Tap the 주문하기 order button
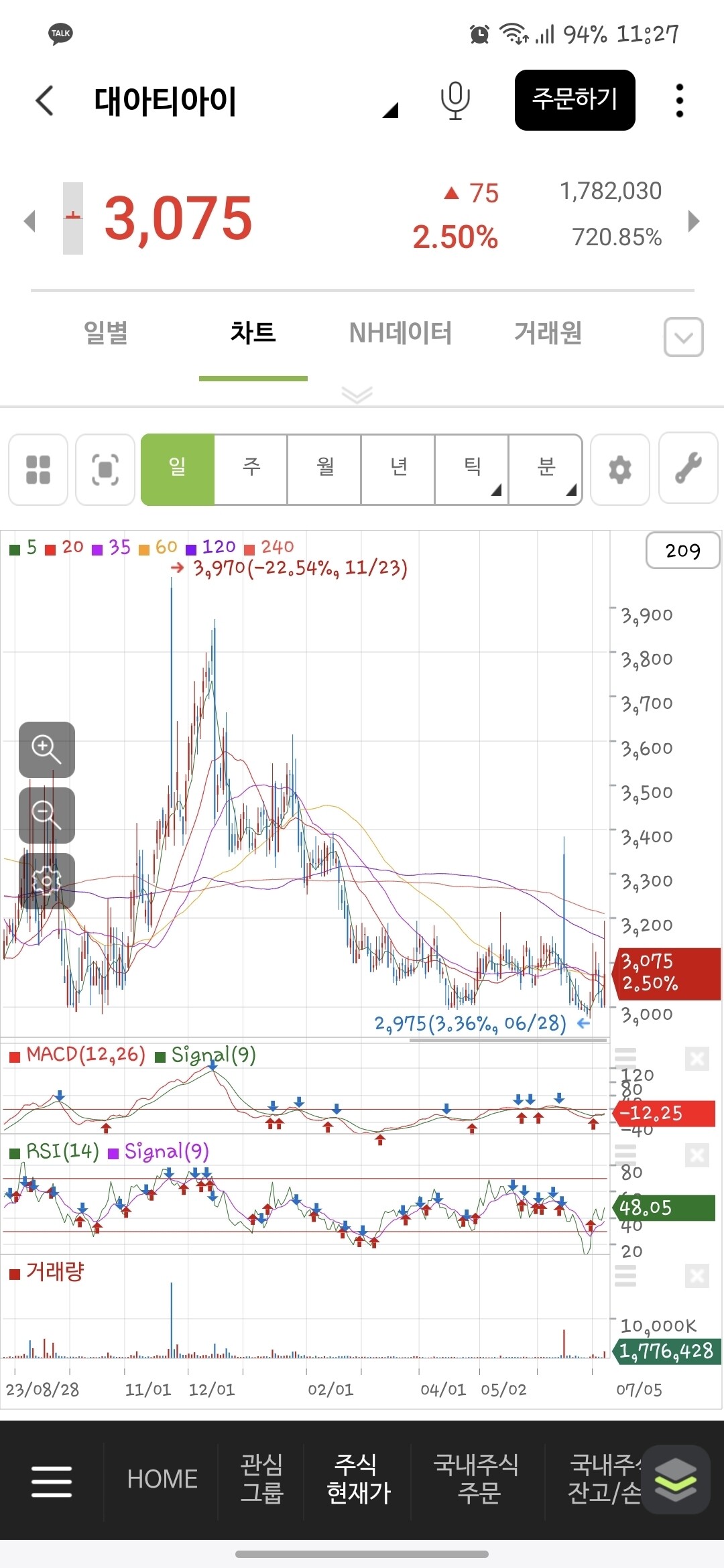The image size is (724, 1568). (575, 100)
